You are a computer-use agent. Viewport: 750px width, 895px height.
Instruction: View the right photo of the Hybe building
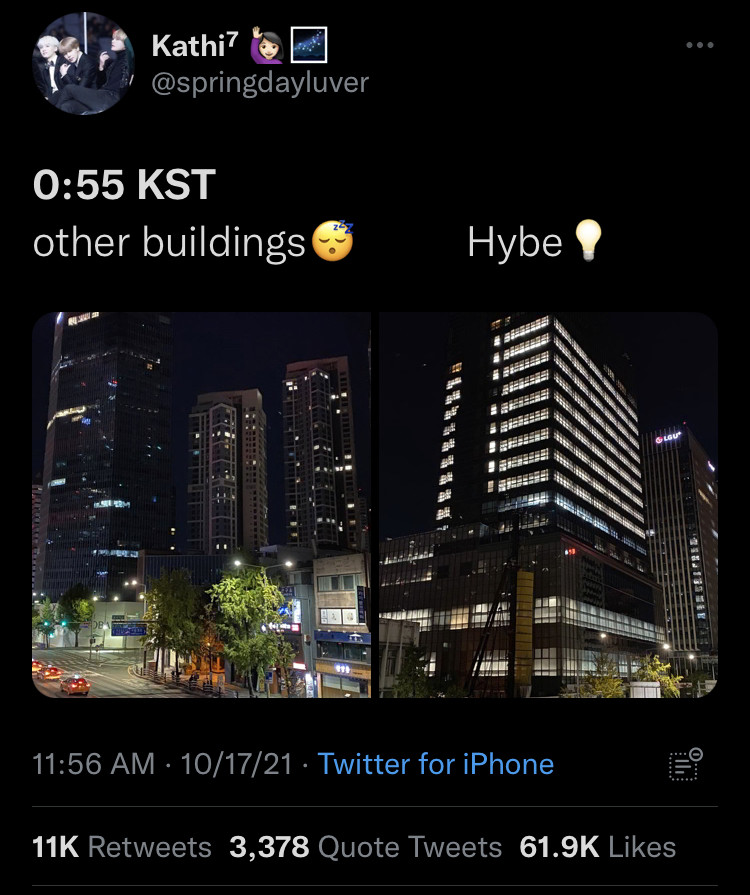pos(548,505)
